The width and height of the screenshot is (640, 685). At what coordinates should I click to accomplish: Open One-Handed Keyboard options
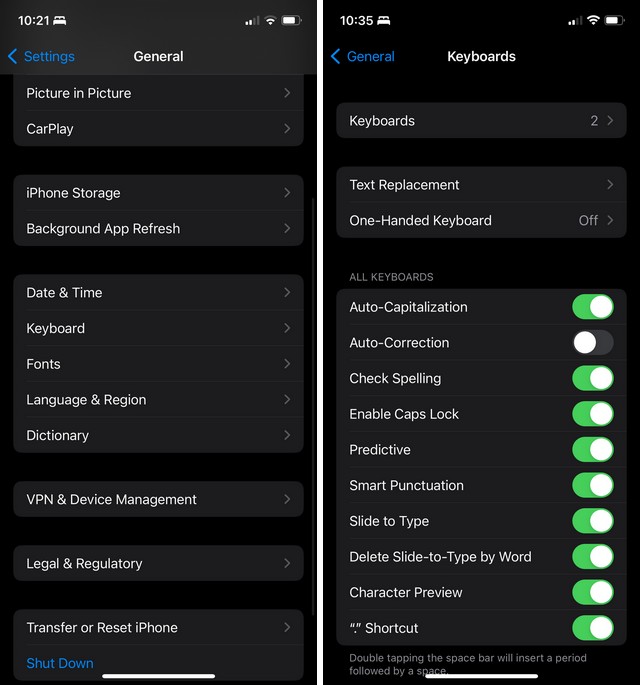pyautogui.click(x=481, y=220)
